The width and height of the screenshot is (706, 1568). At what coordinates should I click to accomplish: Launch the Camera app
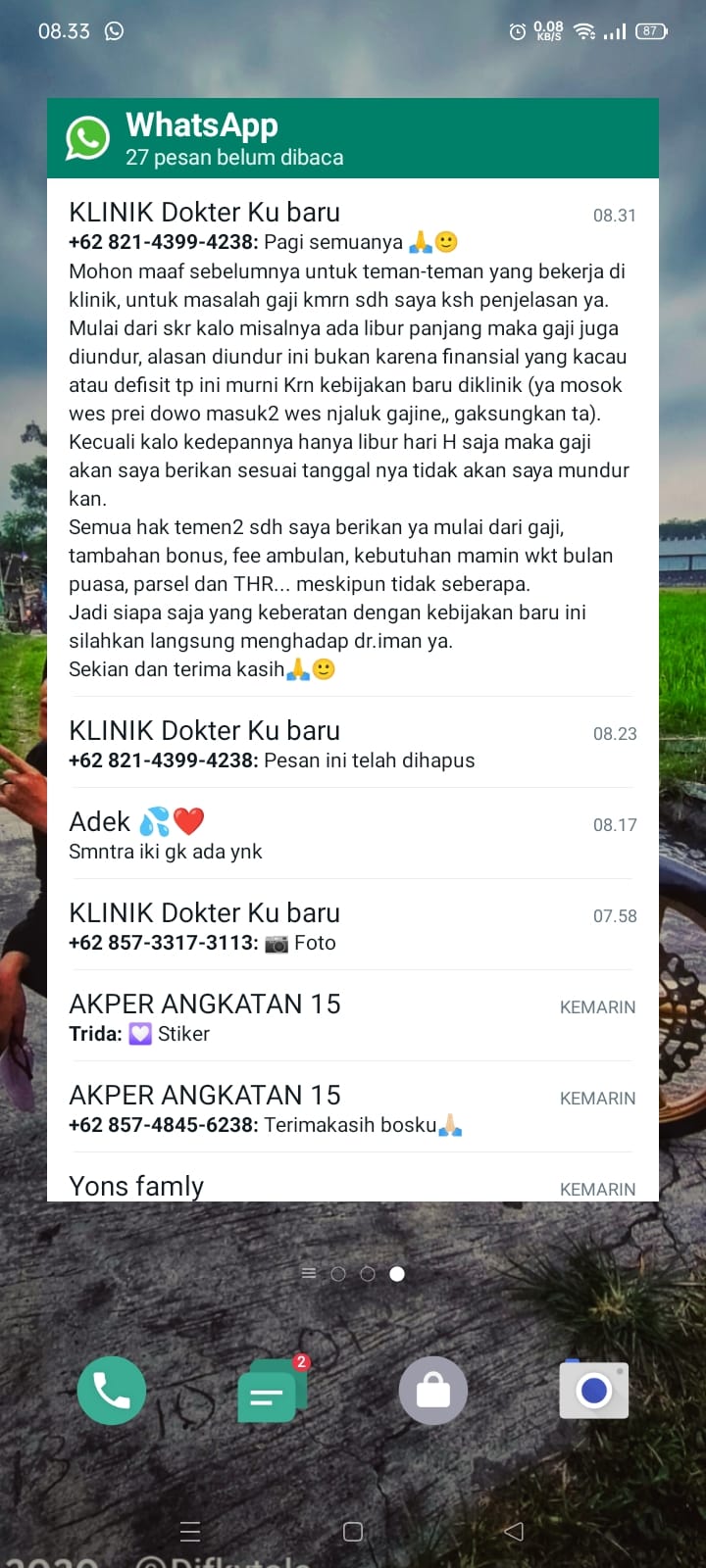click(x=593, y=1391)
